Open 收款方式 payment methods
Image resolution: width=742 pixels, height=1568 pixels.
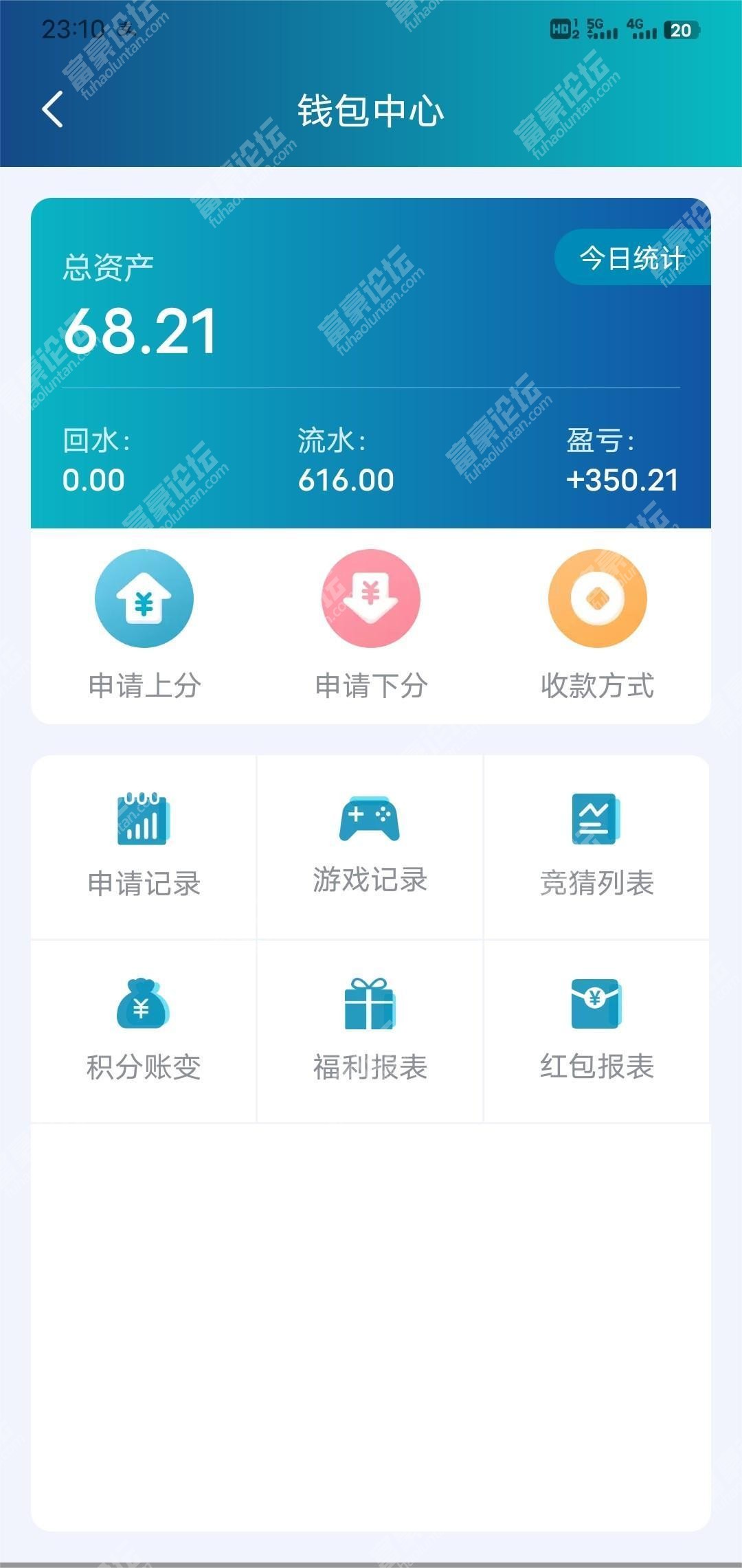tap(597, 626)
